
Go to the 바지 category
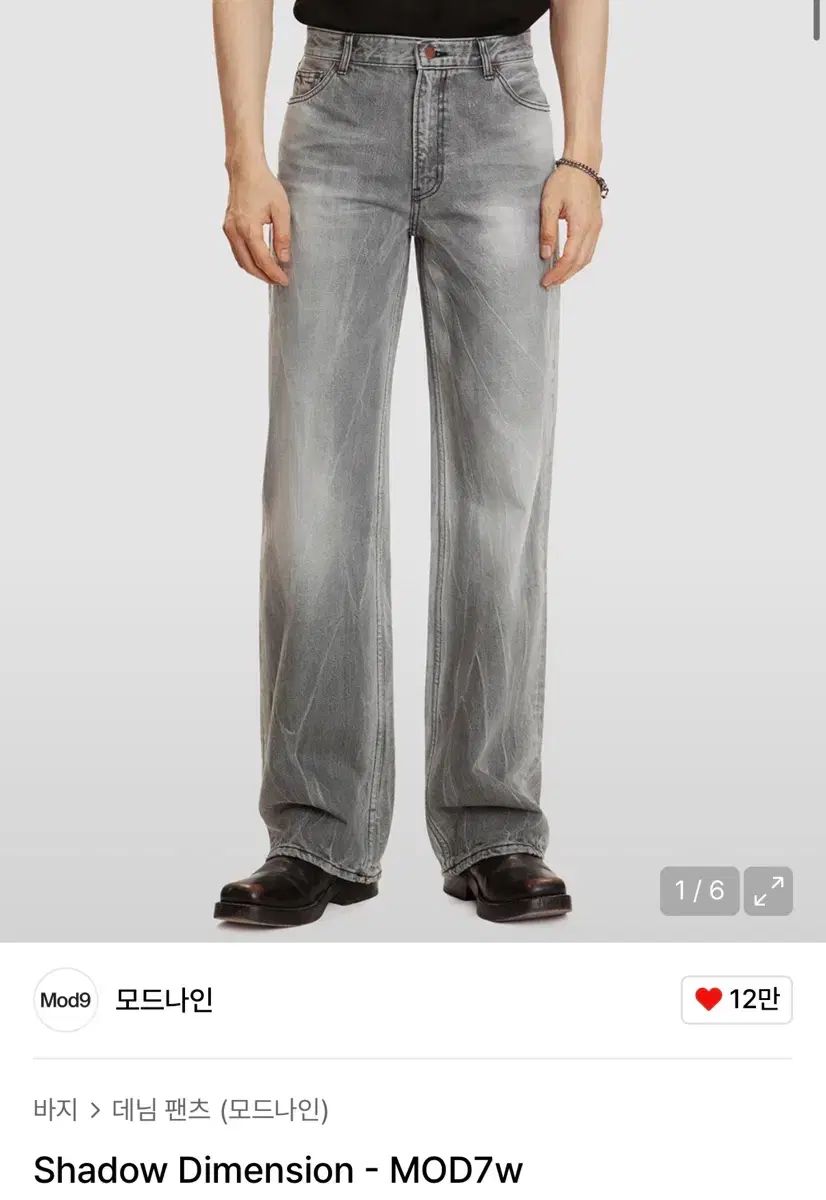(x=55, y=1109)
